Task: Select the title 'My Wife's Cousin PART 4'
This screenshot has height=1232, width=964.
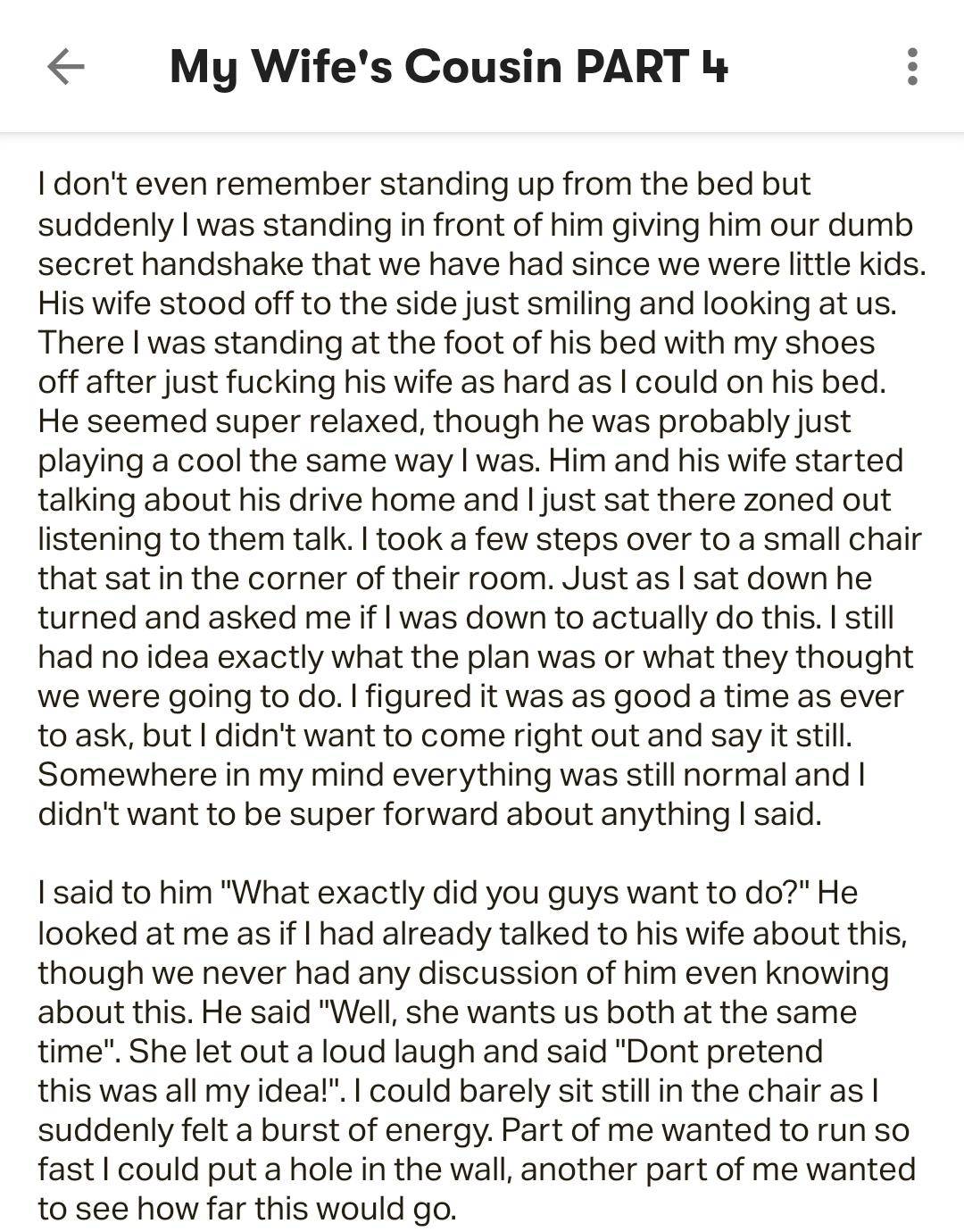Action: [449, 66]
